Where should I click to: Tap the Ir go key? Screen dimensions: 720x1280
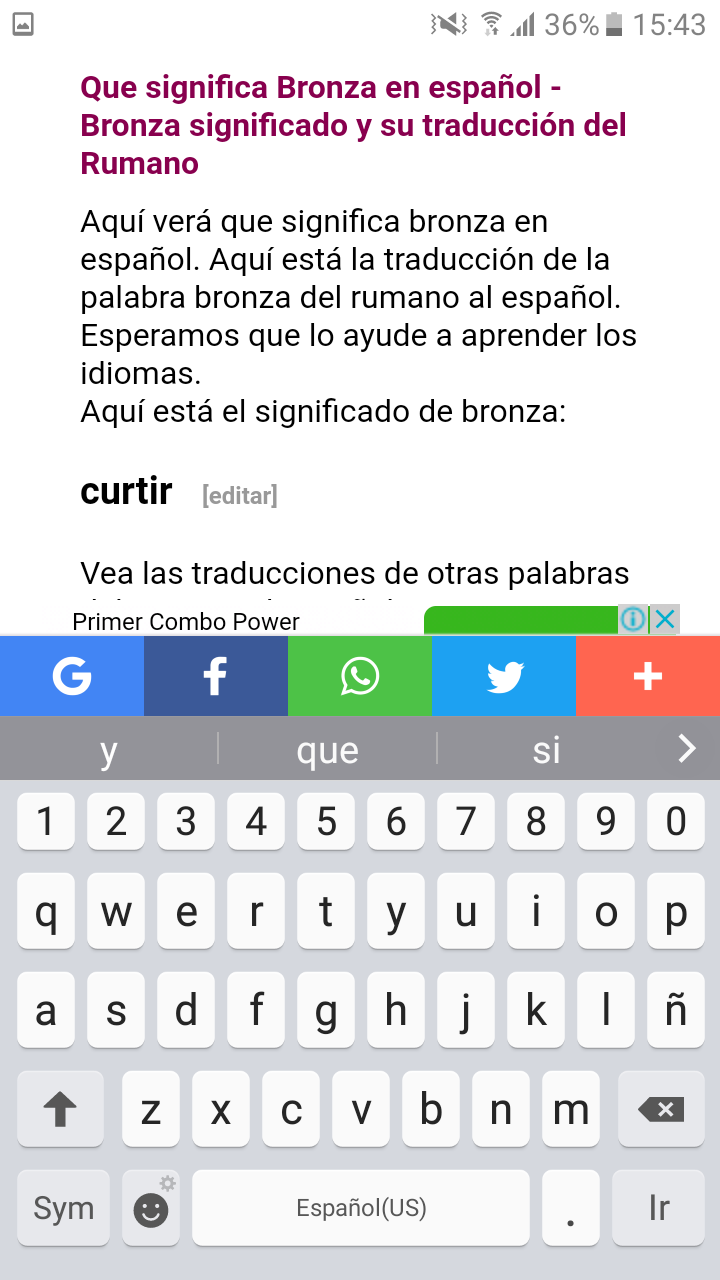coord(659,1208)
